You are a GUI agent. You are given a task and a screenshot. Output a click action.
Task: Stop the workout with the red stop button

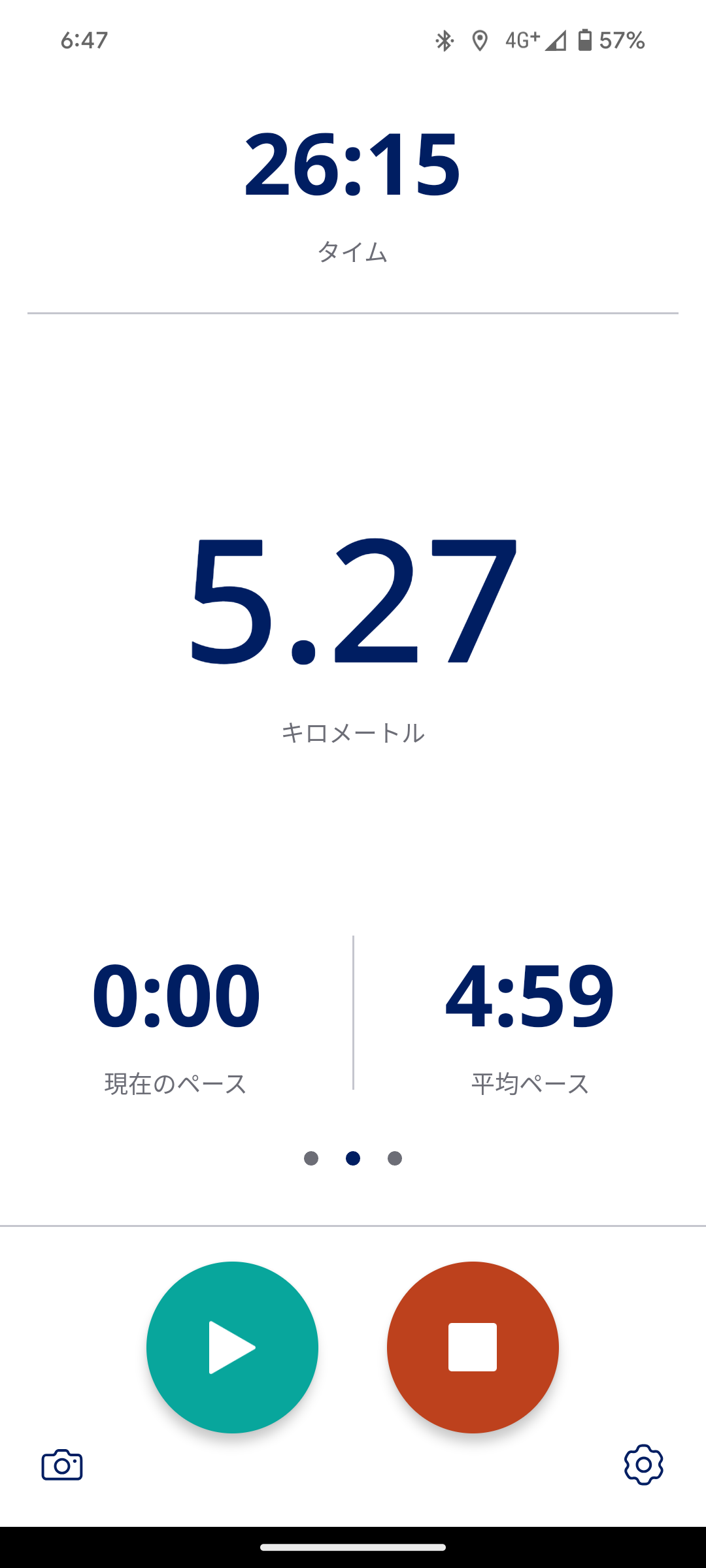pos(473,1347)
